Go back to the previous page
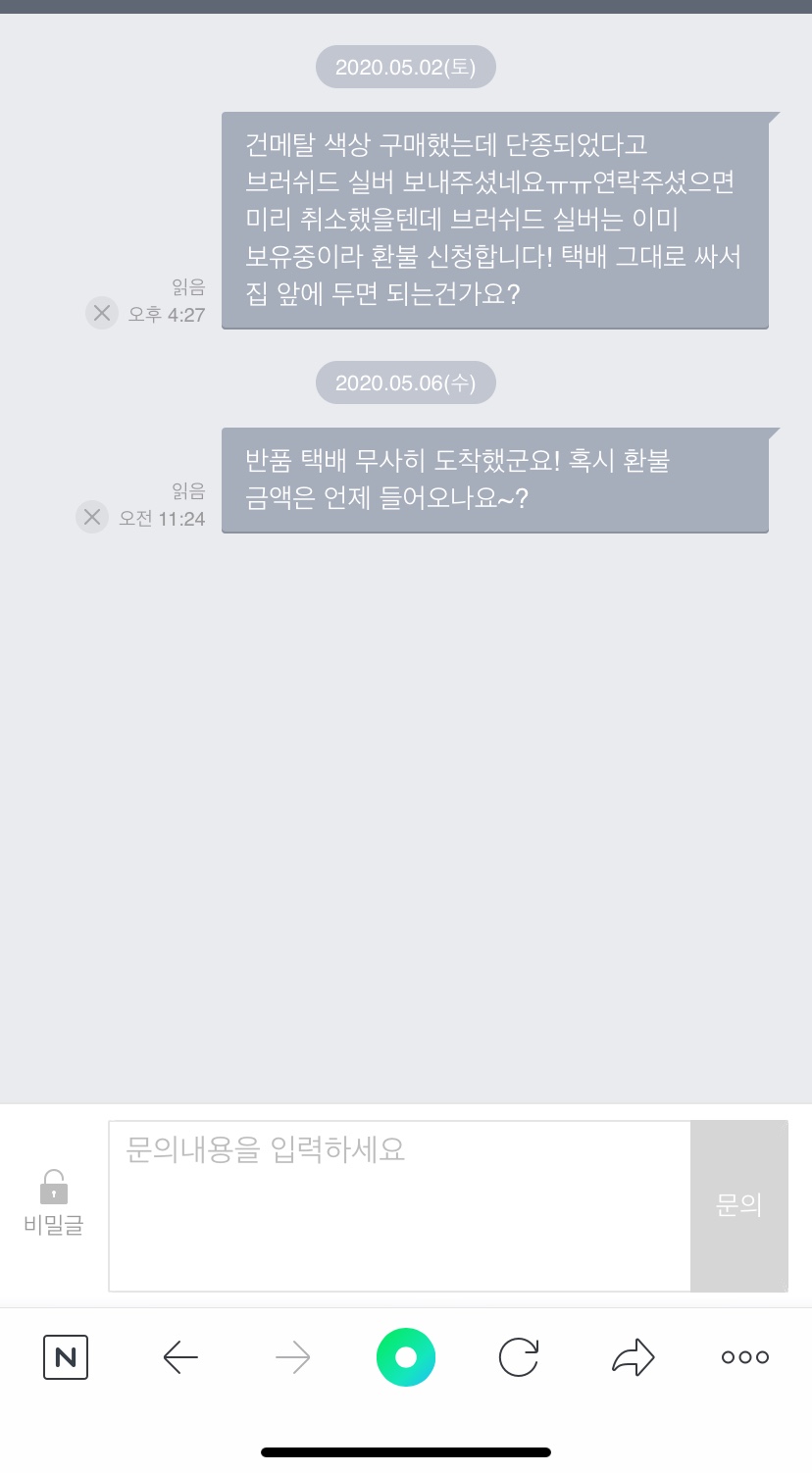Screen dimensions: 812x1473 [180, 1357]
